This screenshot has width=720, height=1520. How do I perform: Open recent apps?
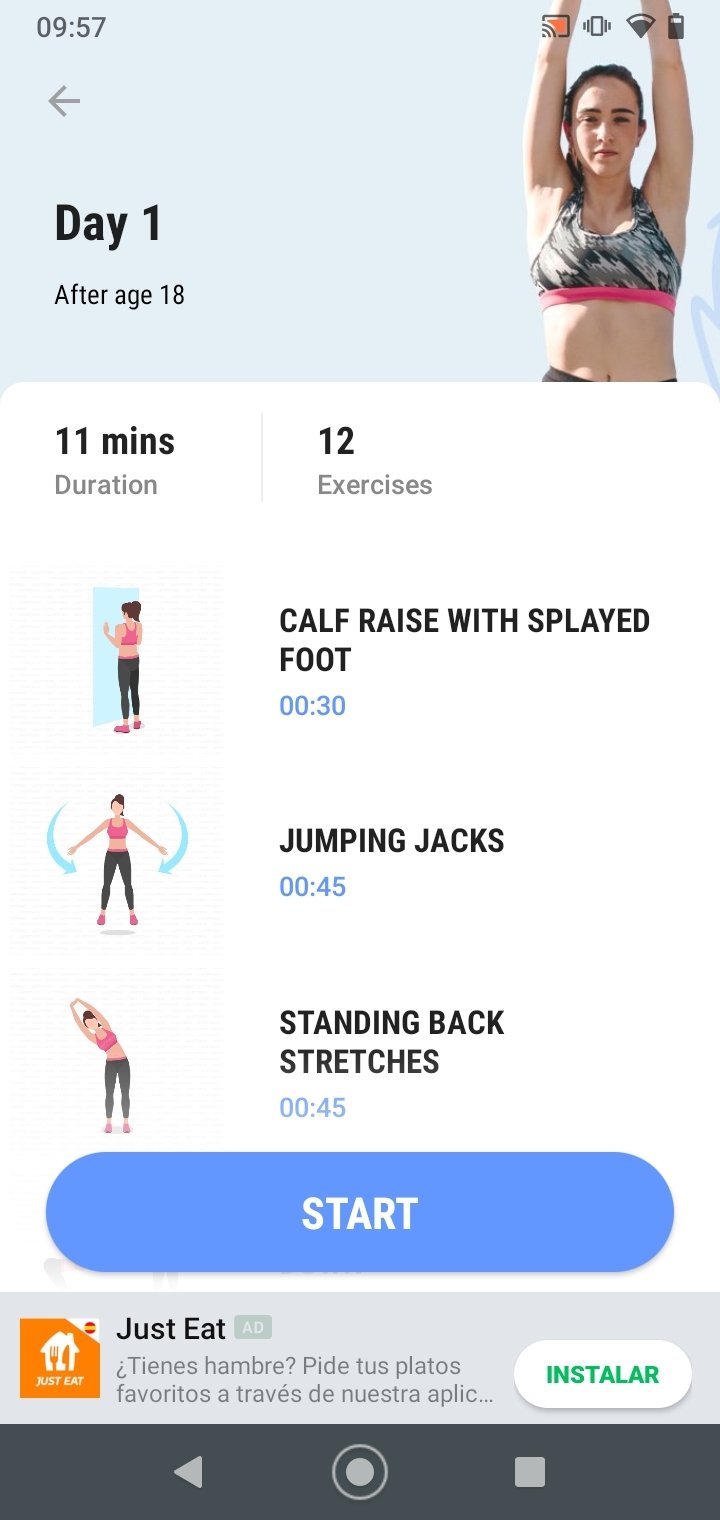click(529, 1472)
